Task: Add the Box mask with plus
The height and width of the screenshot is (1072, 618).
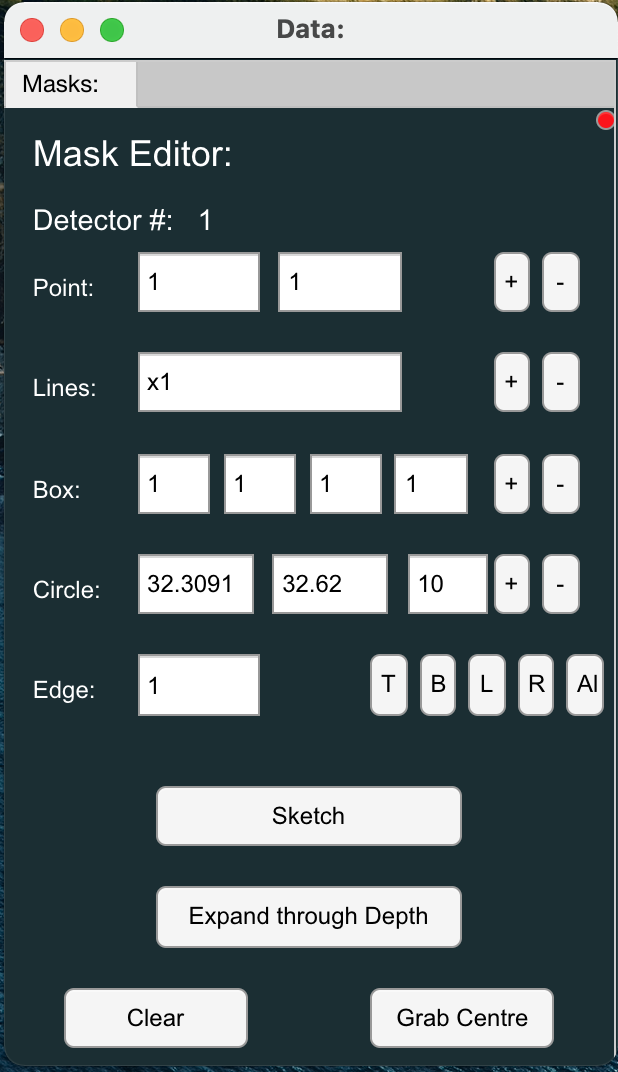Action: coord(511,484)
